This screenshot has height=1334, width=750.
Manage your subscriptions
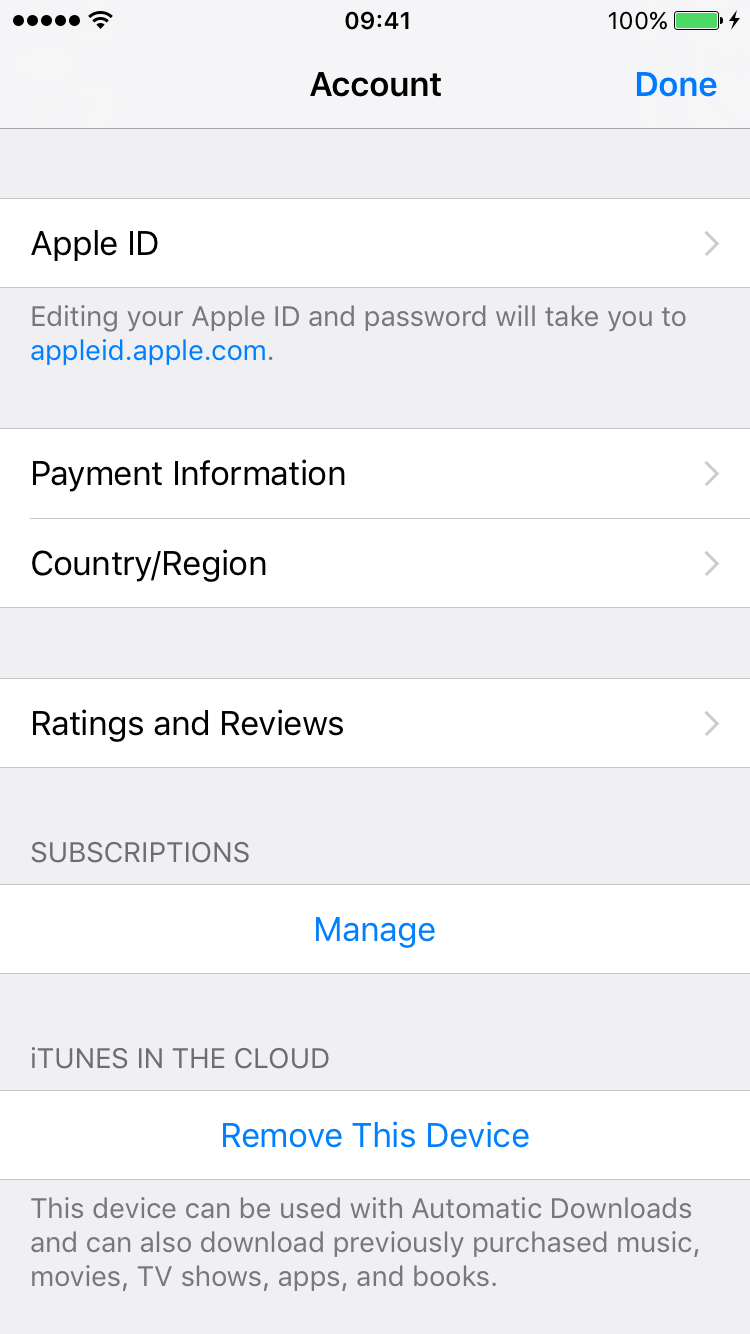click(375, 930)
